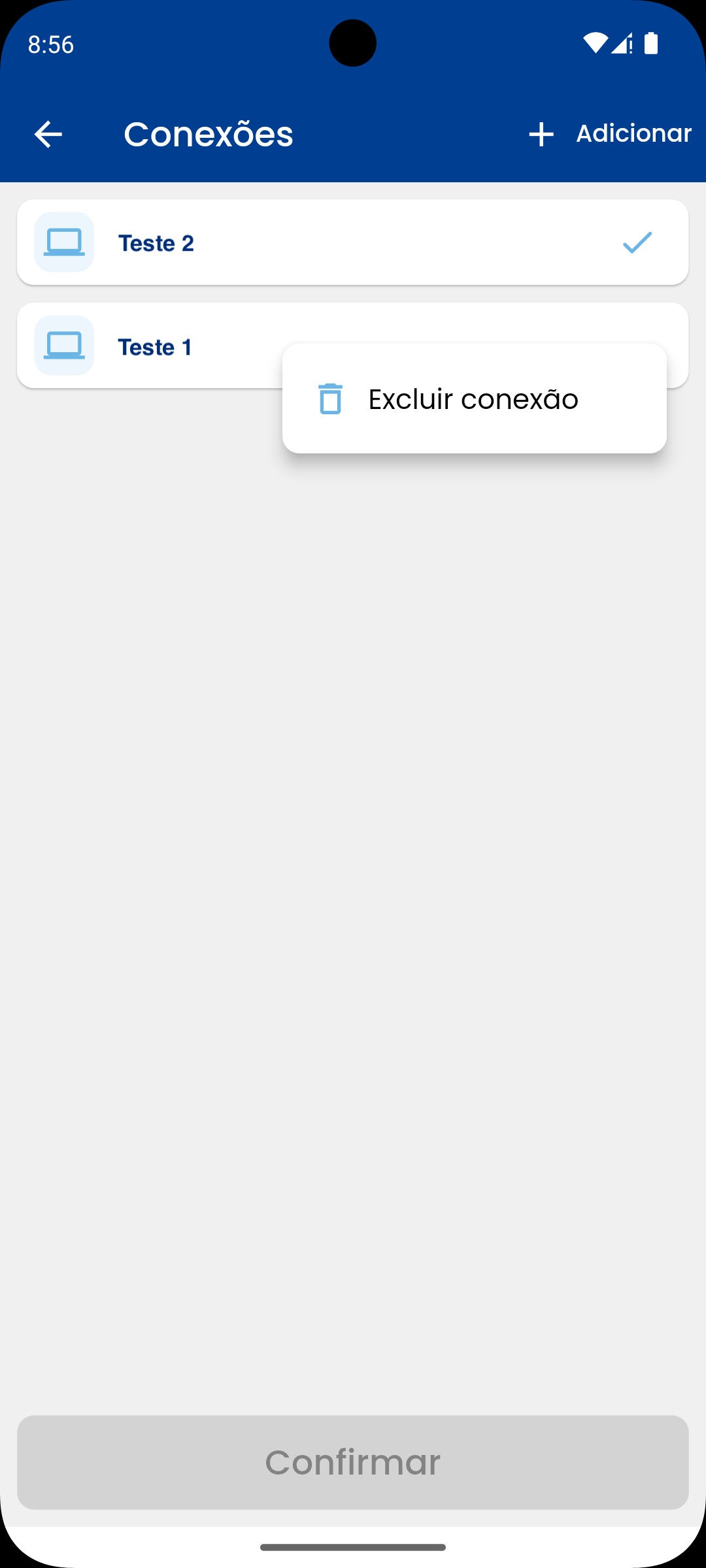Add a new connection with Adicionar
706x1568 pixels.
tap(609, 134)
